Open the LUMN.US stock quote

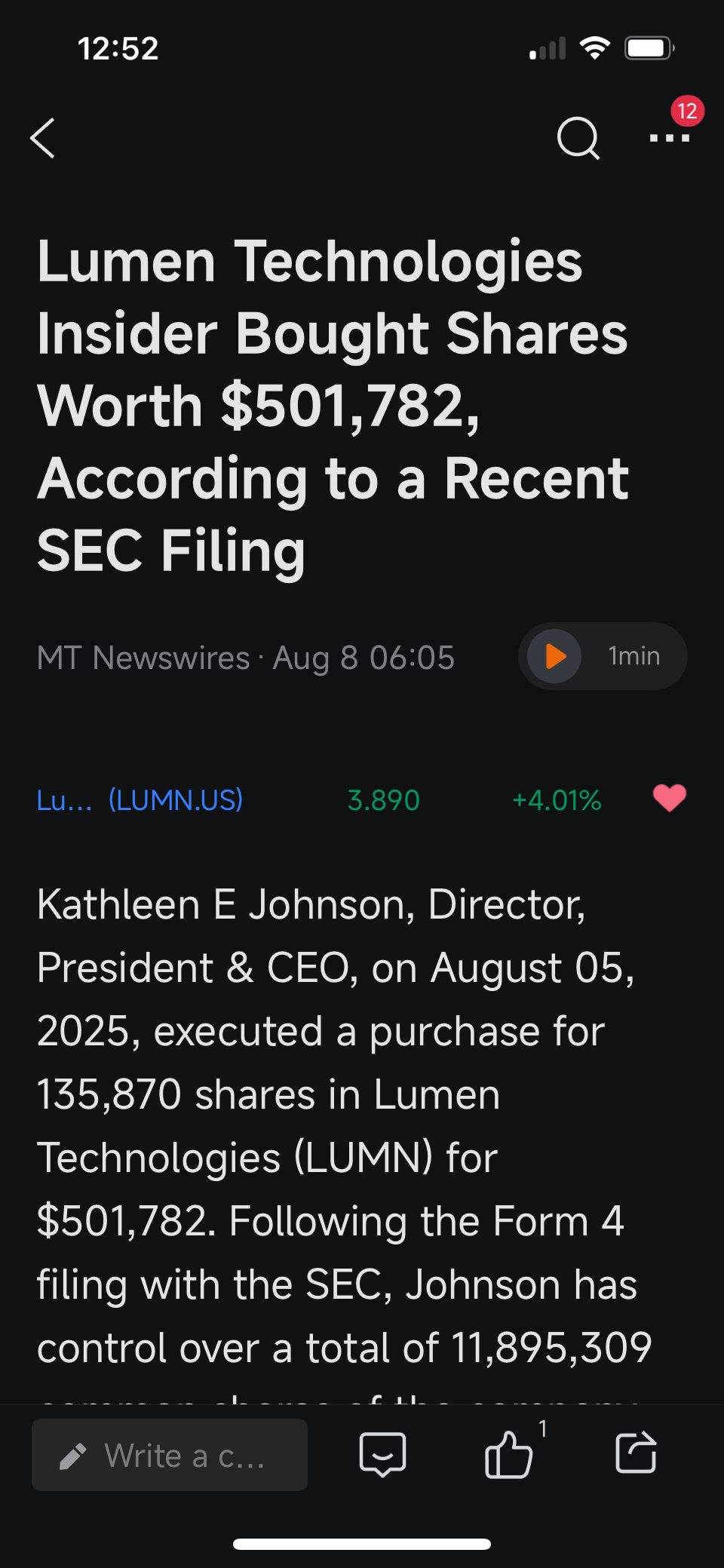140,799
